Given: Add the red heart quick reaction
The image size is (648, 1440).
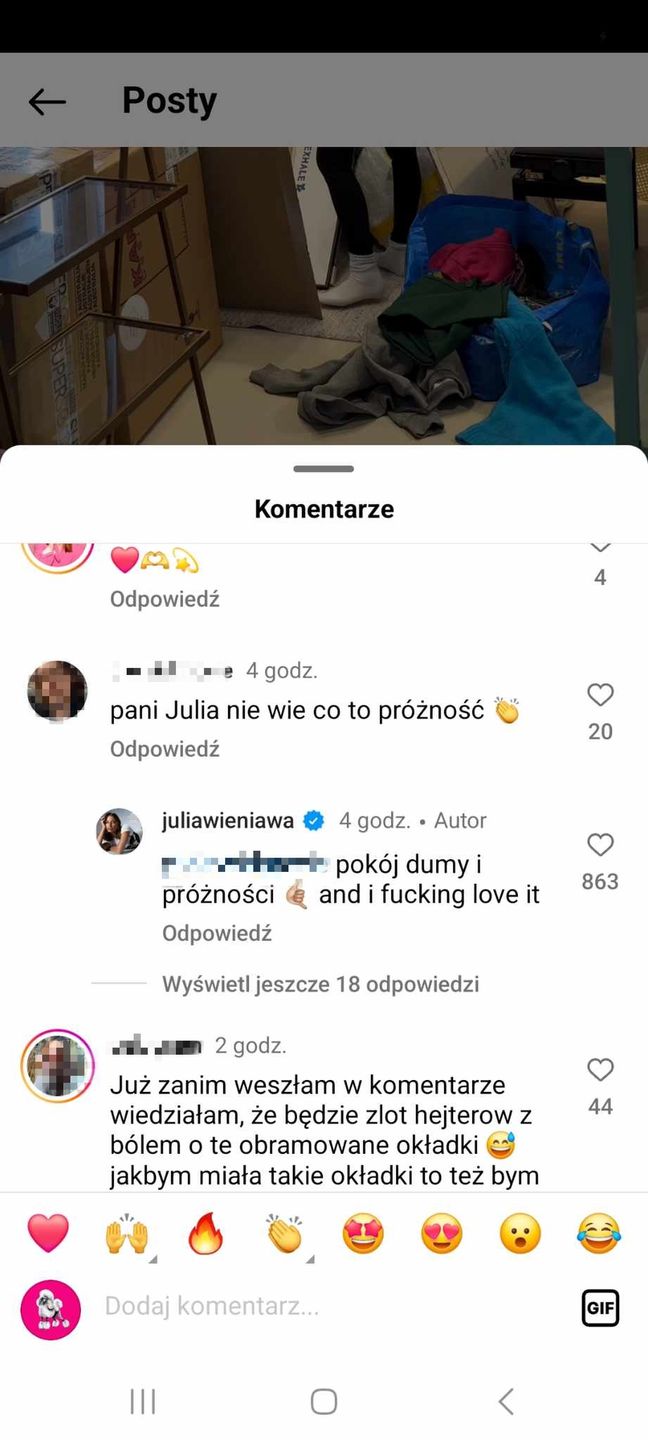Looking at the screenshot, I should 48,1234.
